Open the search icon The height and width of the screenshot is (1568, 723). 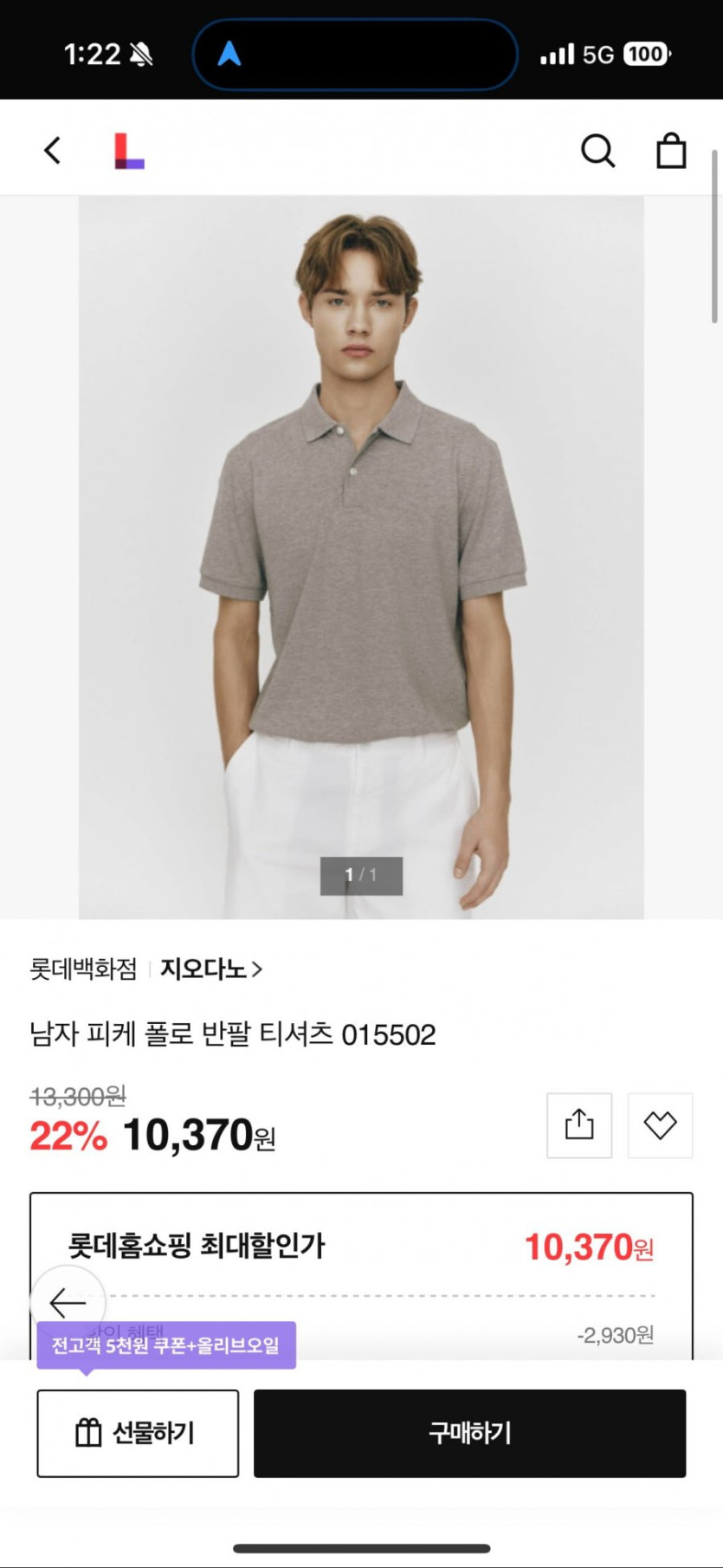tap(598, 150)
